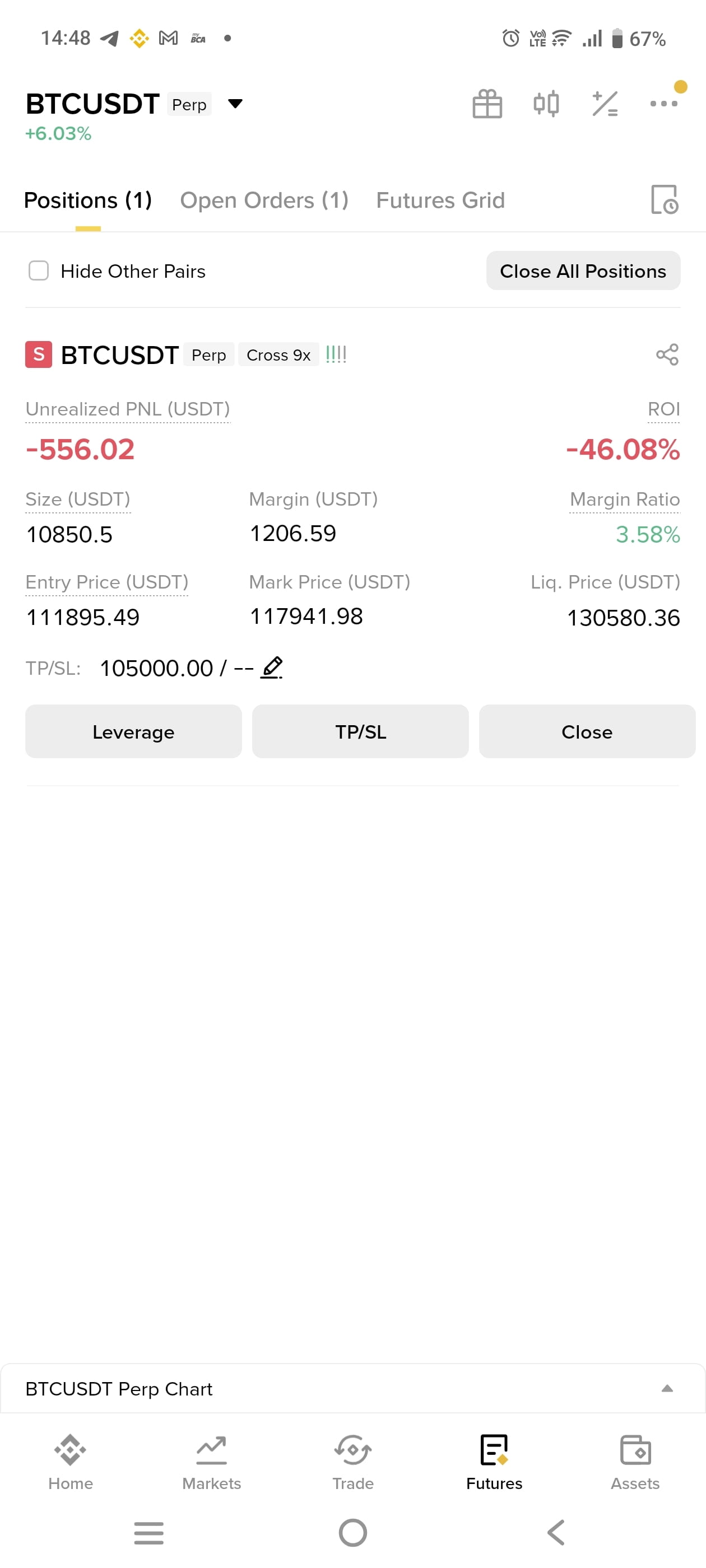Viewport: 706px width, 1568px height.
Task: Switch to the Markets tab
Action: [x=211, y=1462]
